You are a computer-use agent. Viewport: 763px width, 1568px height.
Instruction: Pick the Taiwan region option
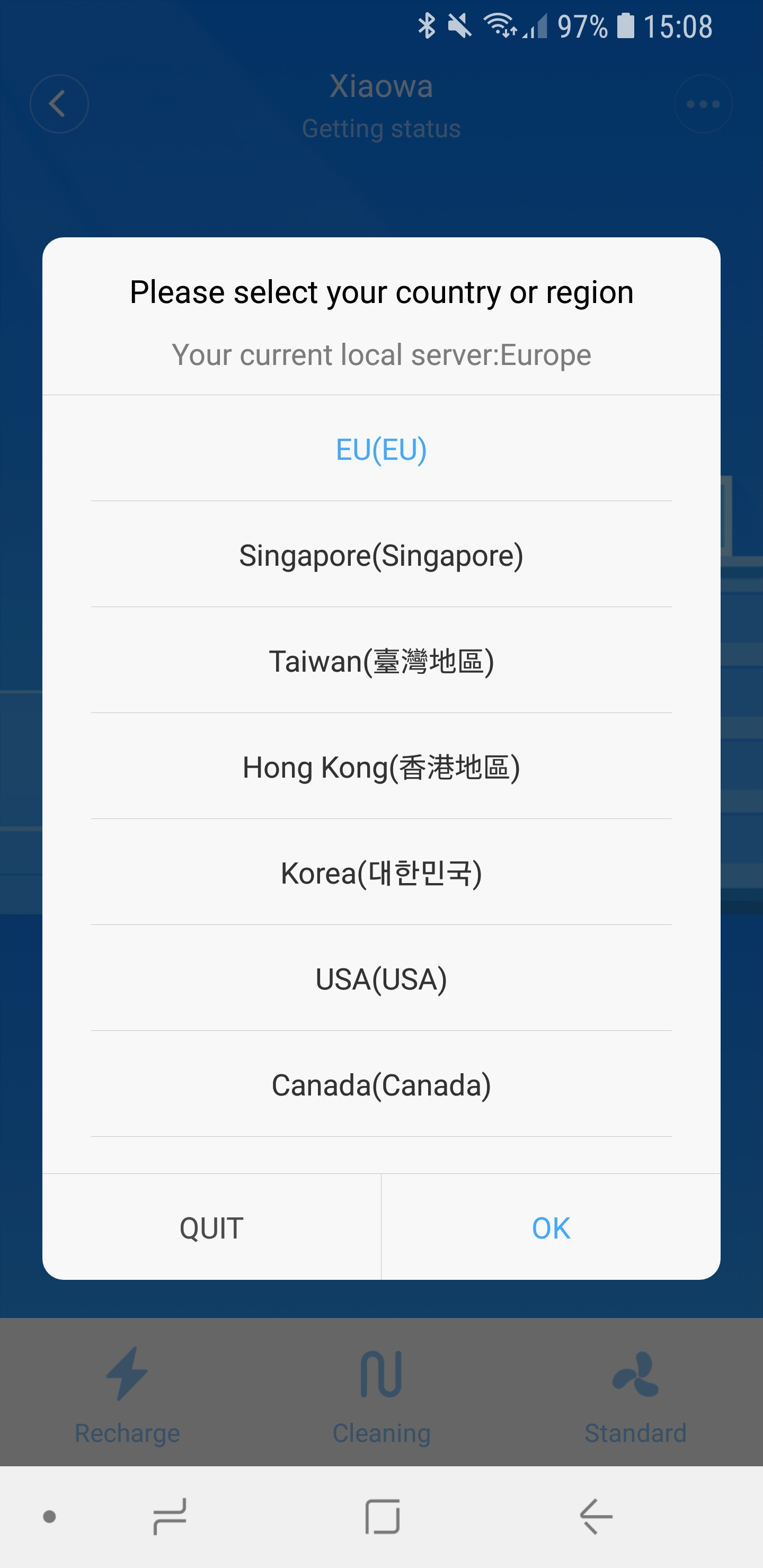tap(381, 661)
